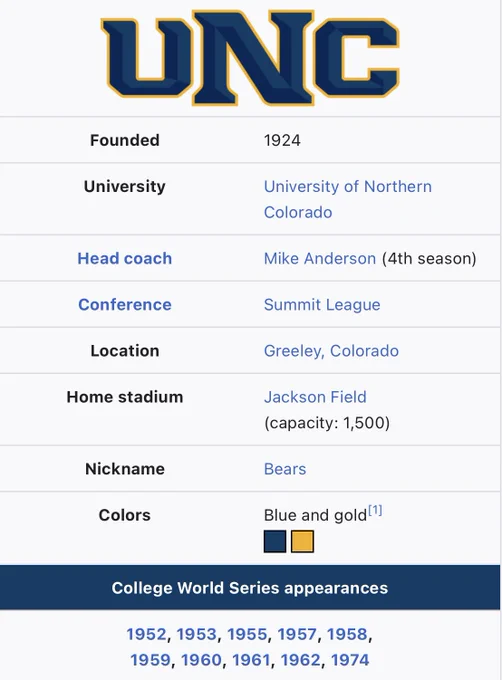Open the 1955 College World Series link
Image resolution: width=502 pixels, height=680 pixels.
(x=247, y=634)
